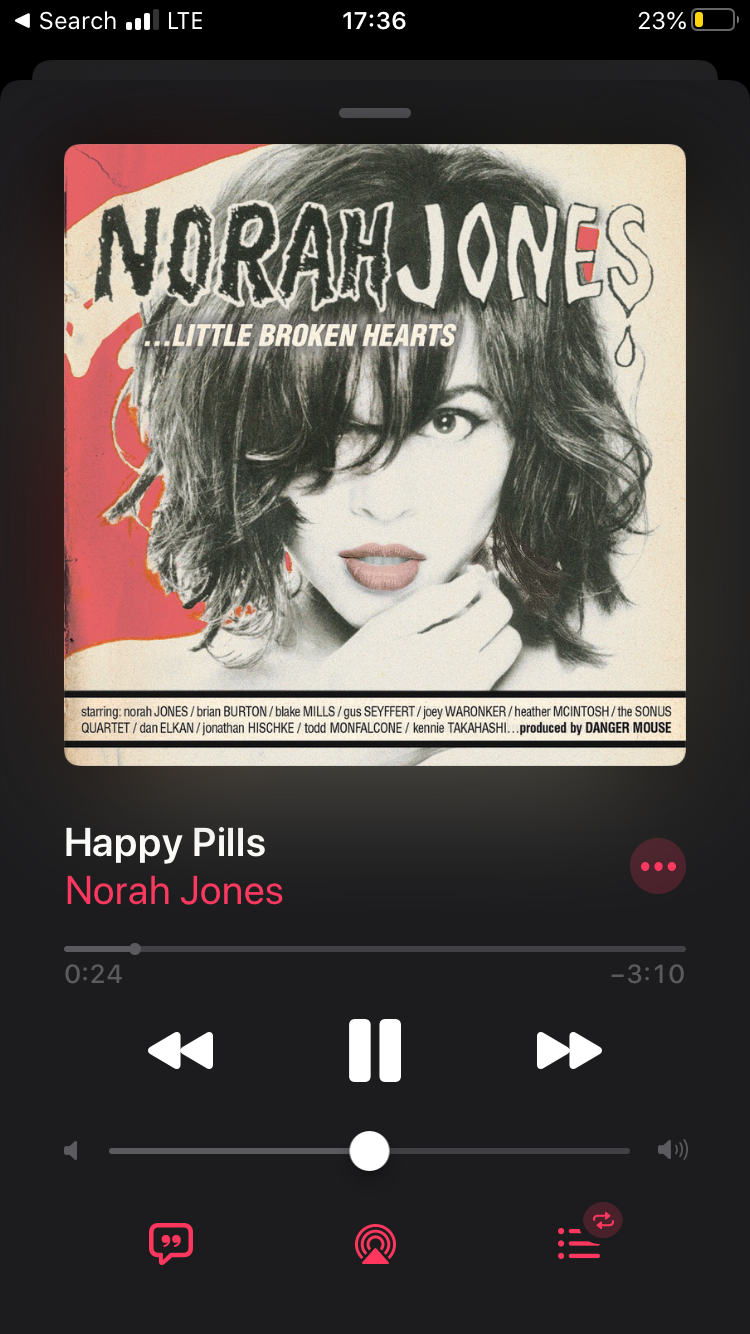Pause the song Happy Pills
The height and width of the screenshot is (1334, 750).
click(x=375, y=1050)
